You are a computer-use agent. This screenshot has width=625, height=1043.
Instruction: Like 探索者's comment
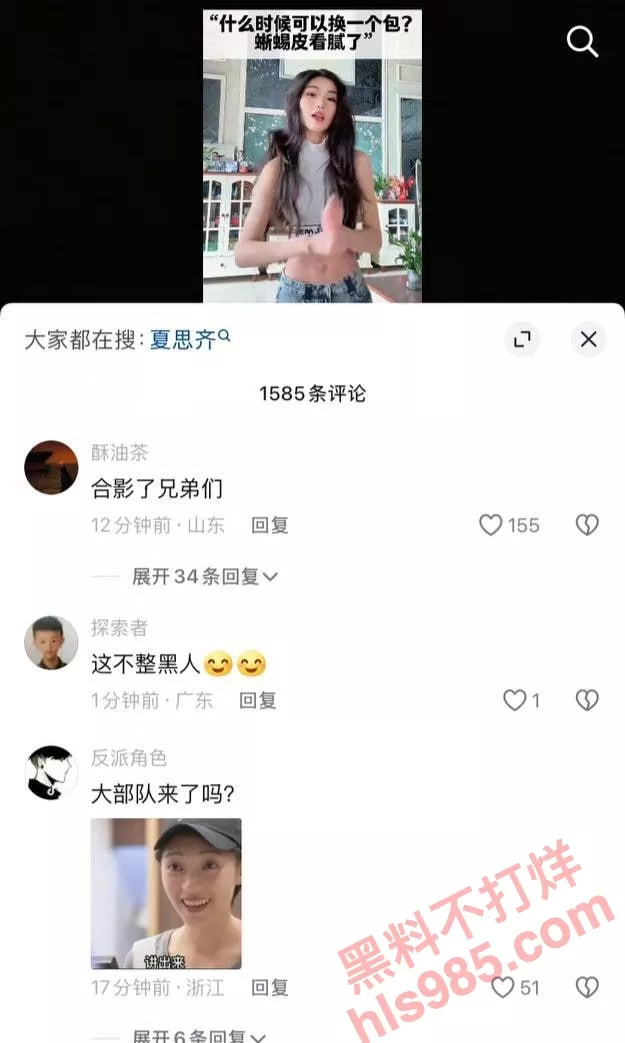pyautogui.click(x=515, y=700)
